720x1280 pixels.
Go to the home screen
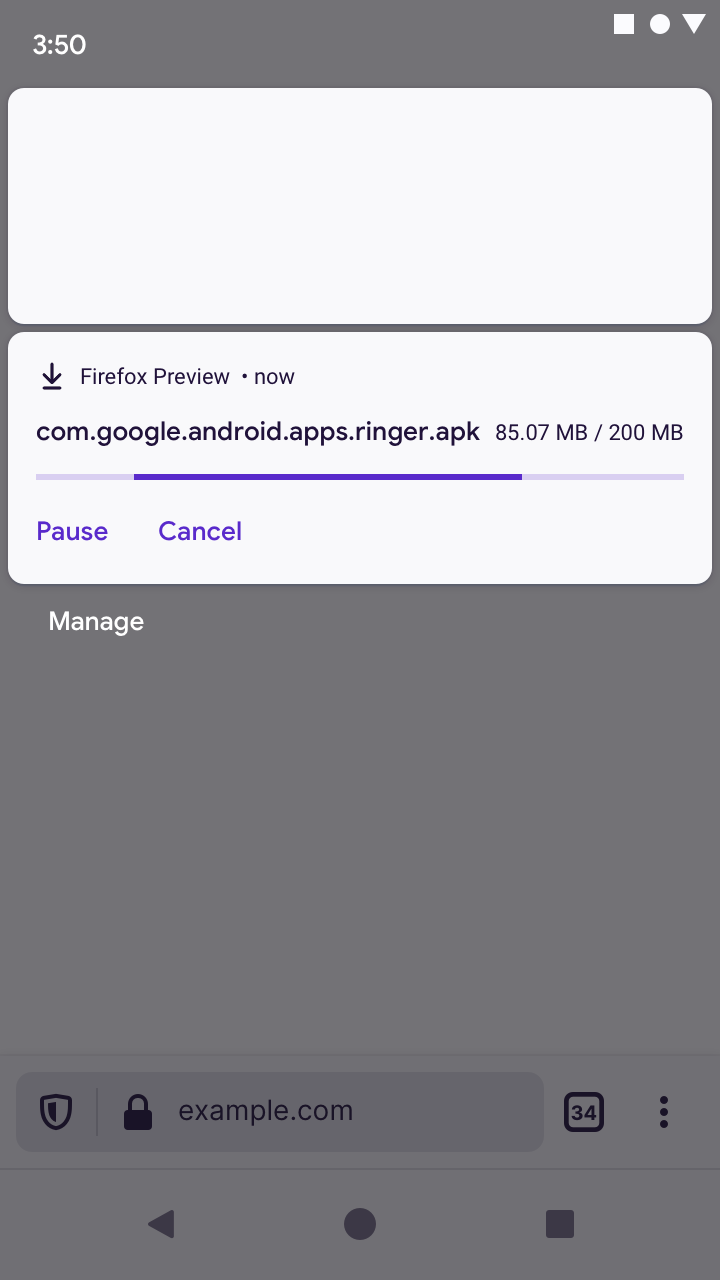[360, 1223]
